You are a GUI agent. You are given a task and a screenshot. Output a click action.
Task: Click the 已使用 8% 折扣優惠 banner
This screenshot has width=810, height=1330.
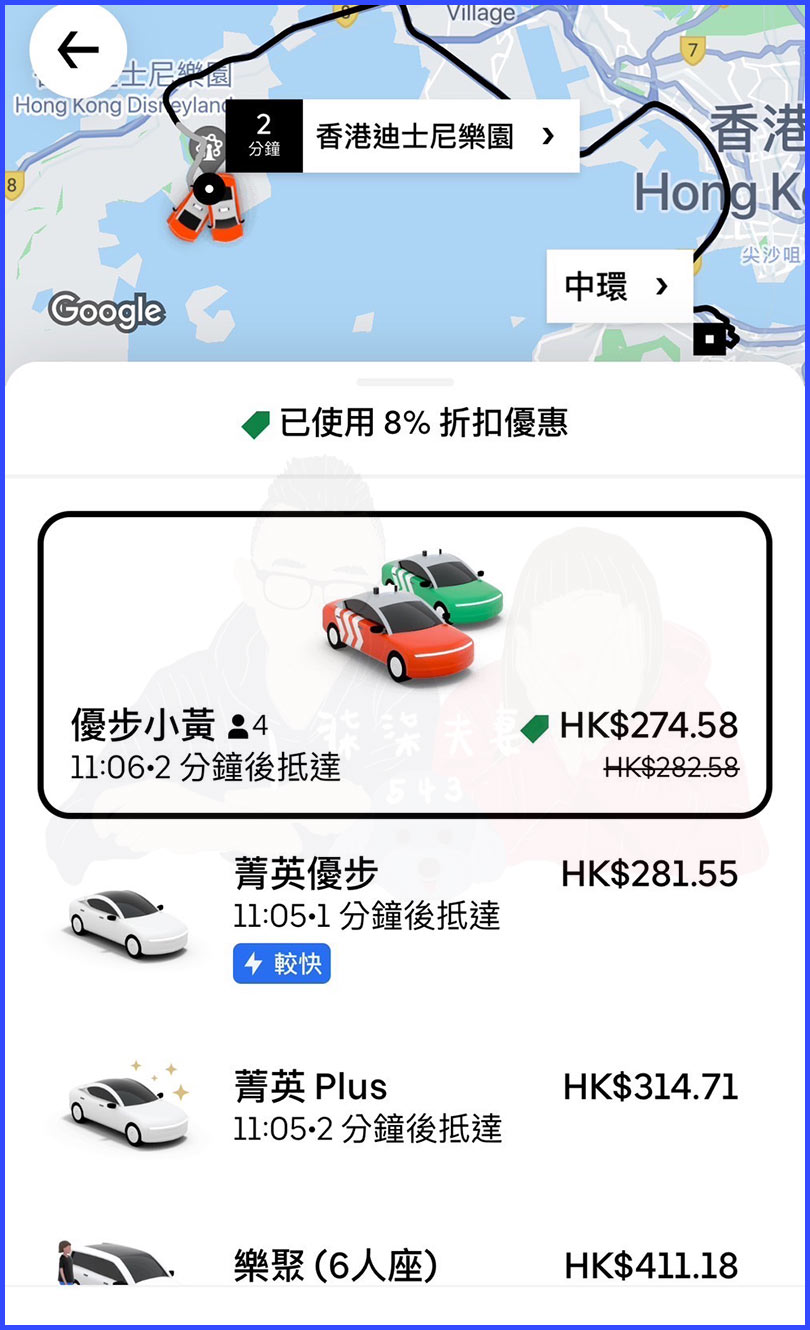pos(405,423)
